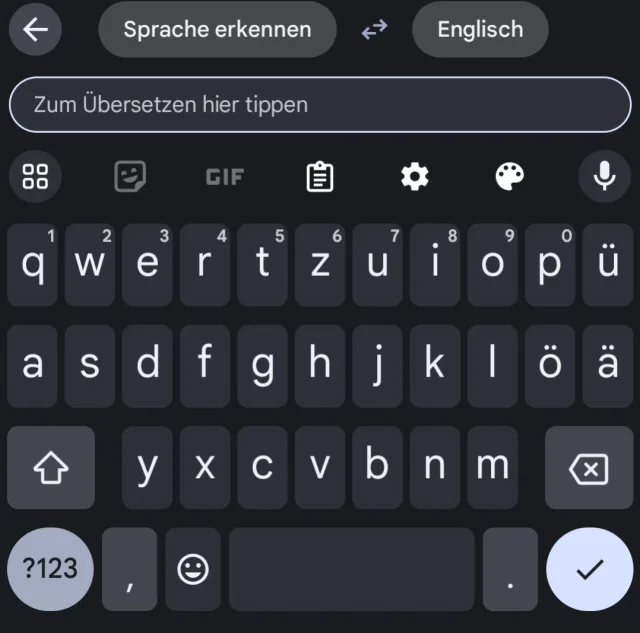Open keyboard themes via the palette icon
Image resolution: width=640 pixels, height=633 pixels.
[x=509, y=177]
